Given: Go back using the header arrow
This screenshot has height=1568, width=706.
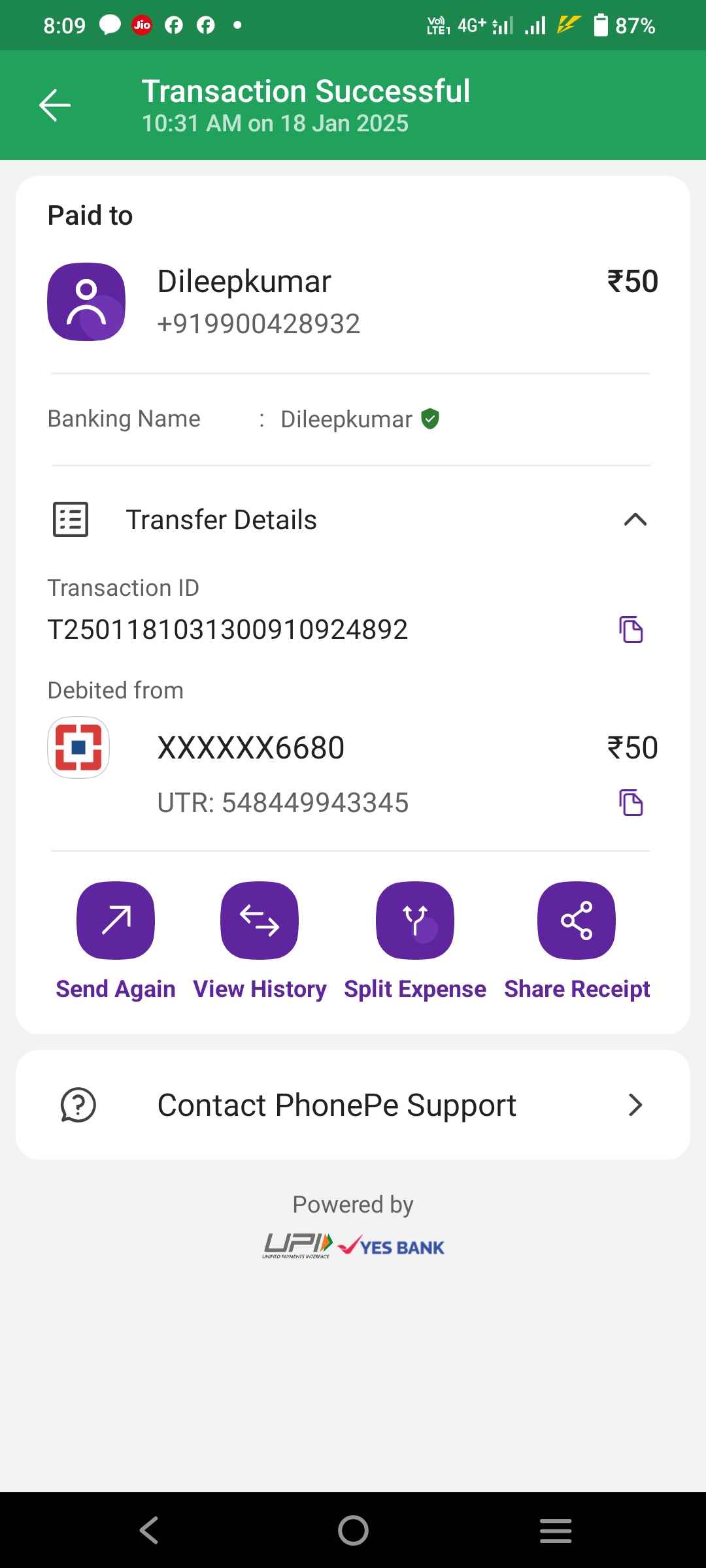Looking at the screenshot, I should (x=55, y=105).
